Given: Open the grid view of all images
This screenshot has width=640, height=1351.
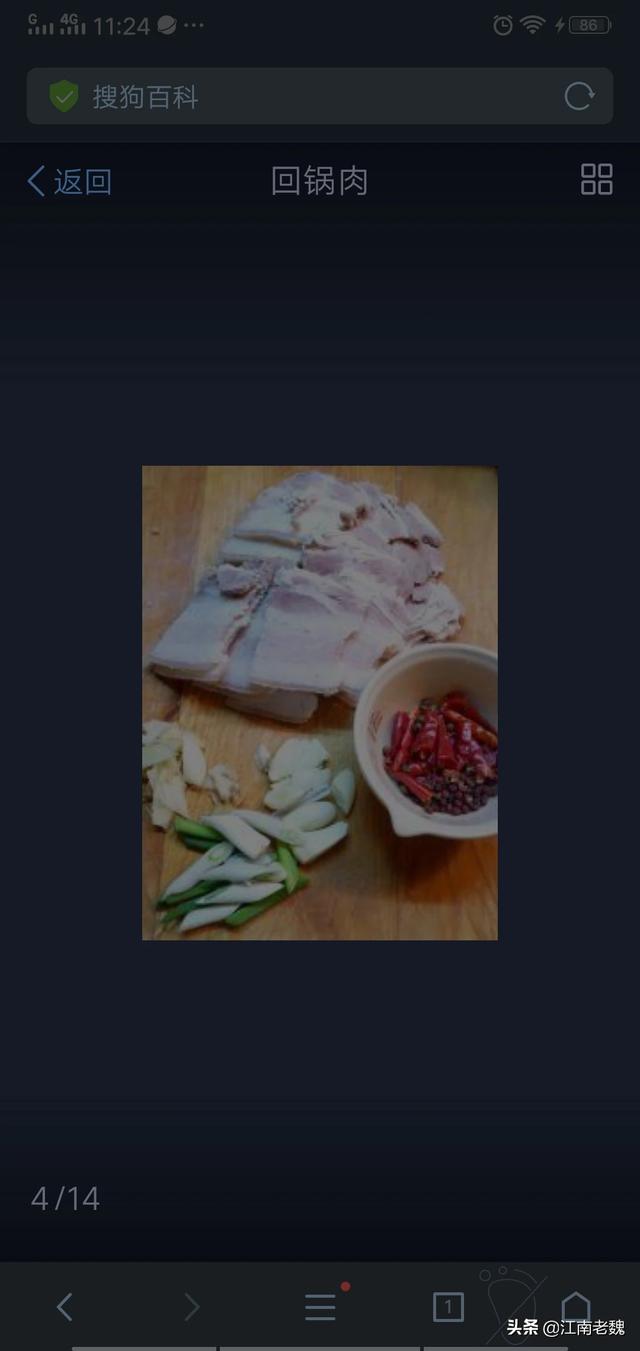Looking at the screenshot, I should pos(596,179).
